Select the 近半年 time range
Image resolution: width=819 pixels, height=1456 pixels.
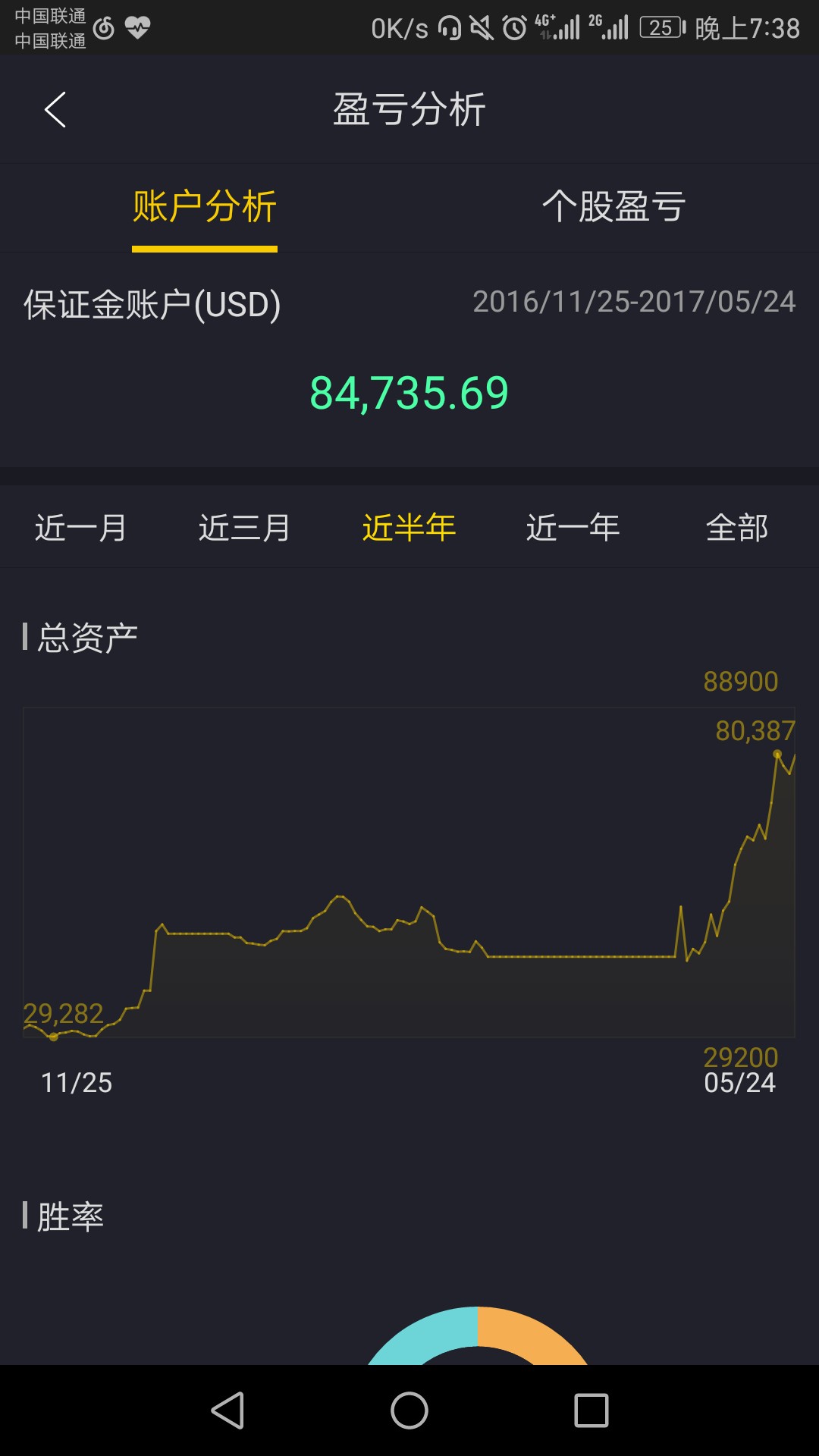(x=409, y=527)
